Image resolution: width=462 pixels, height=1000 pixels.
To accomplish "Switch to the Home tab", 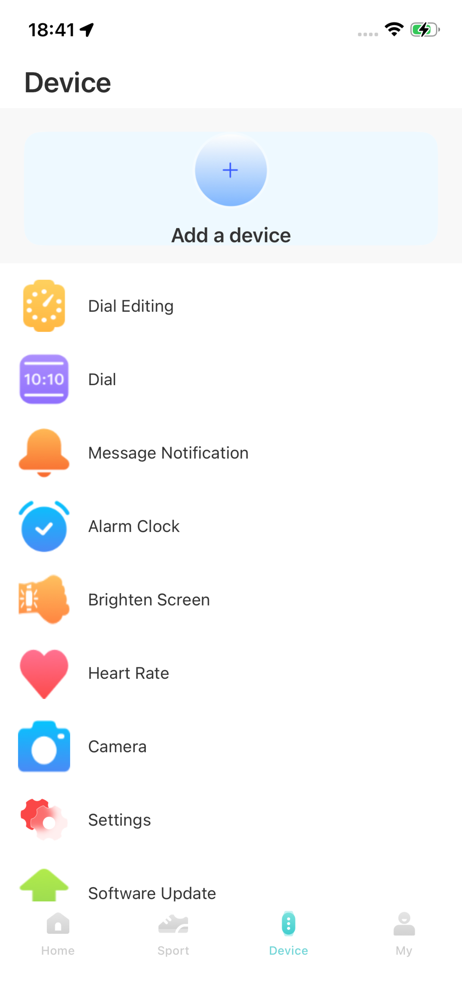I will click(x=58, y=934).
